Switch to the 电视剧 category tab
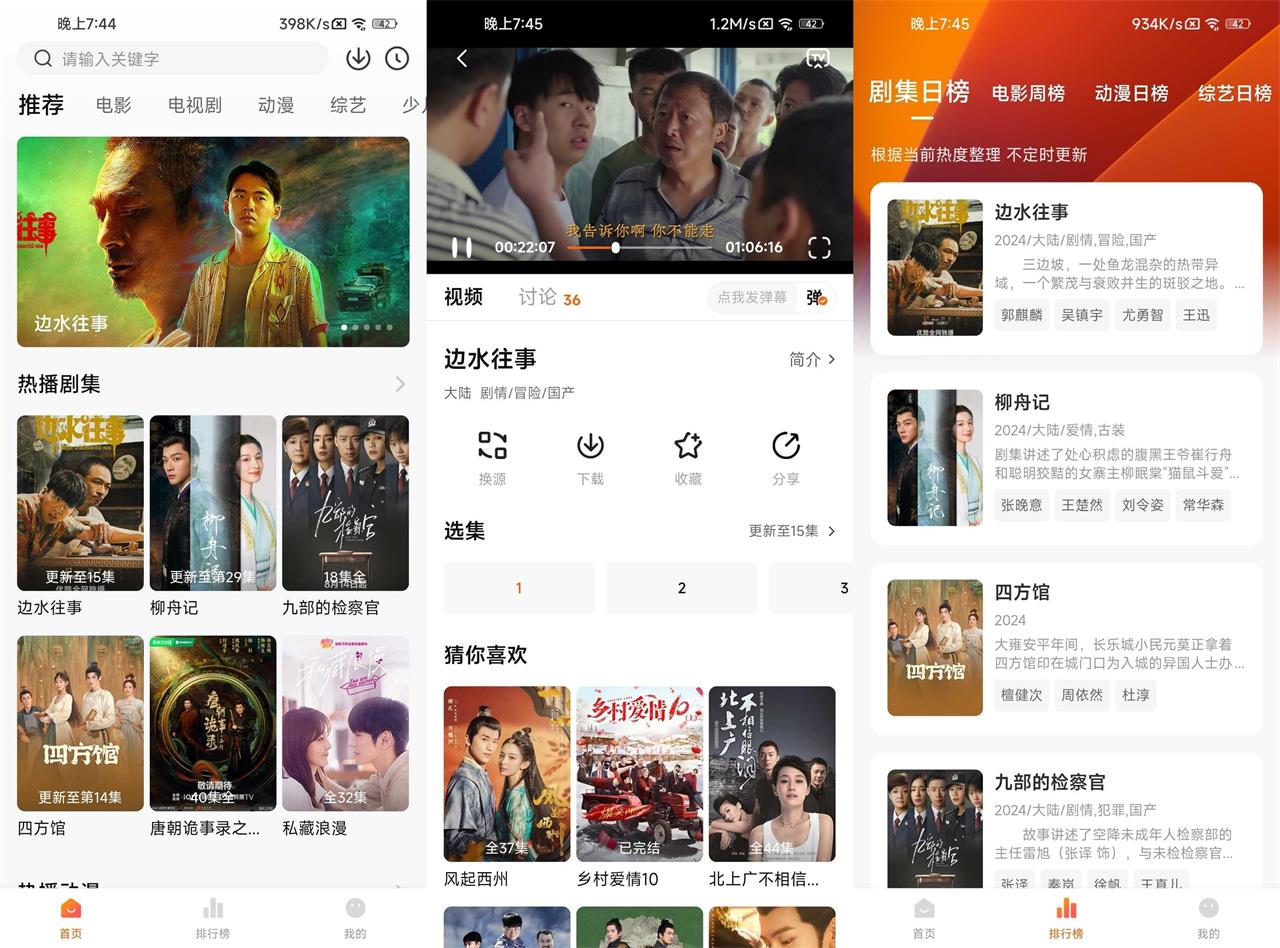 194,105
